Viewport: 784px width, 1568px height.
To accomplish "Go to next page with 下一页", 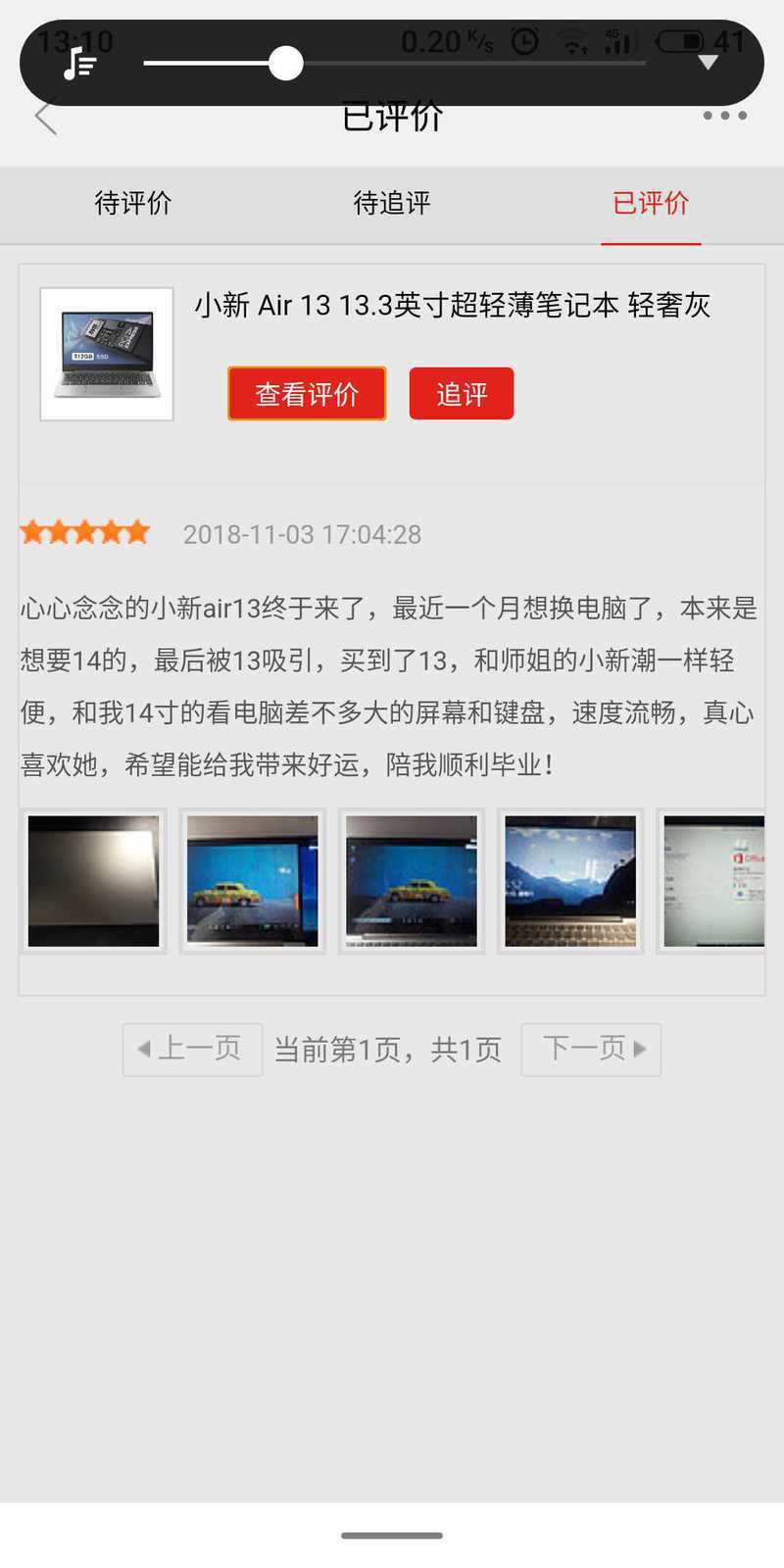I will (591, 1049).
